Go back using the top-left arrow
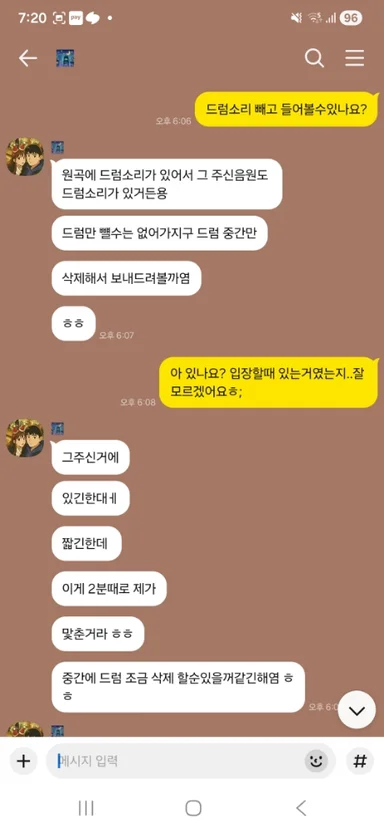Screen dimensions: 384x833 (x=28, y=58)
